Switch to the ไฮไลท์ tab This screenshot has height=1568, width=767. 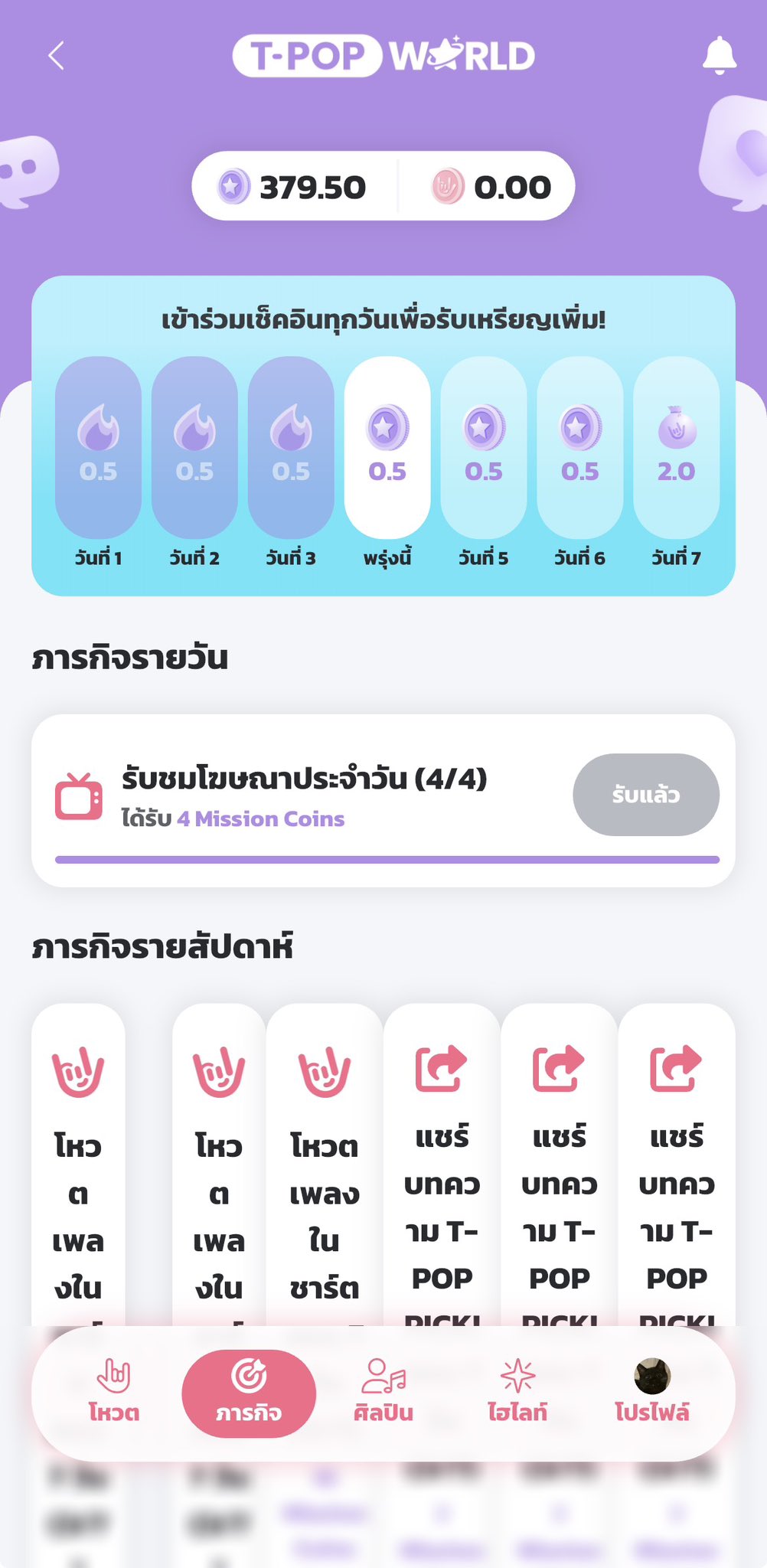[x=517, y=1392]
